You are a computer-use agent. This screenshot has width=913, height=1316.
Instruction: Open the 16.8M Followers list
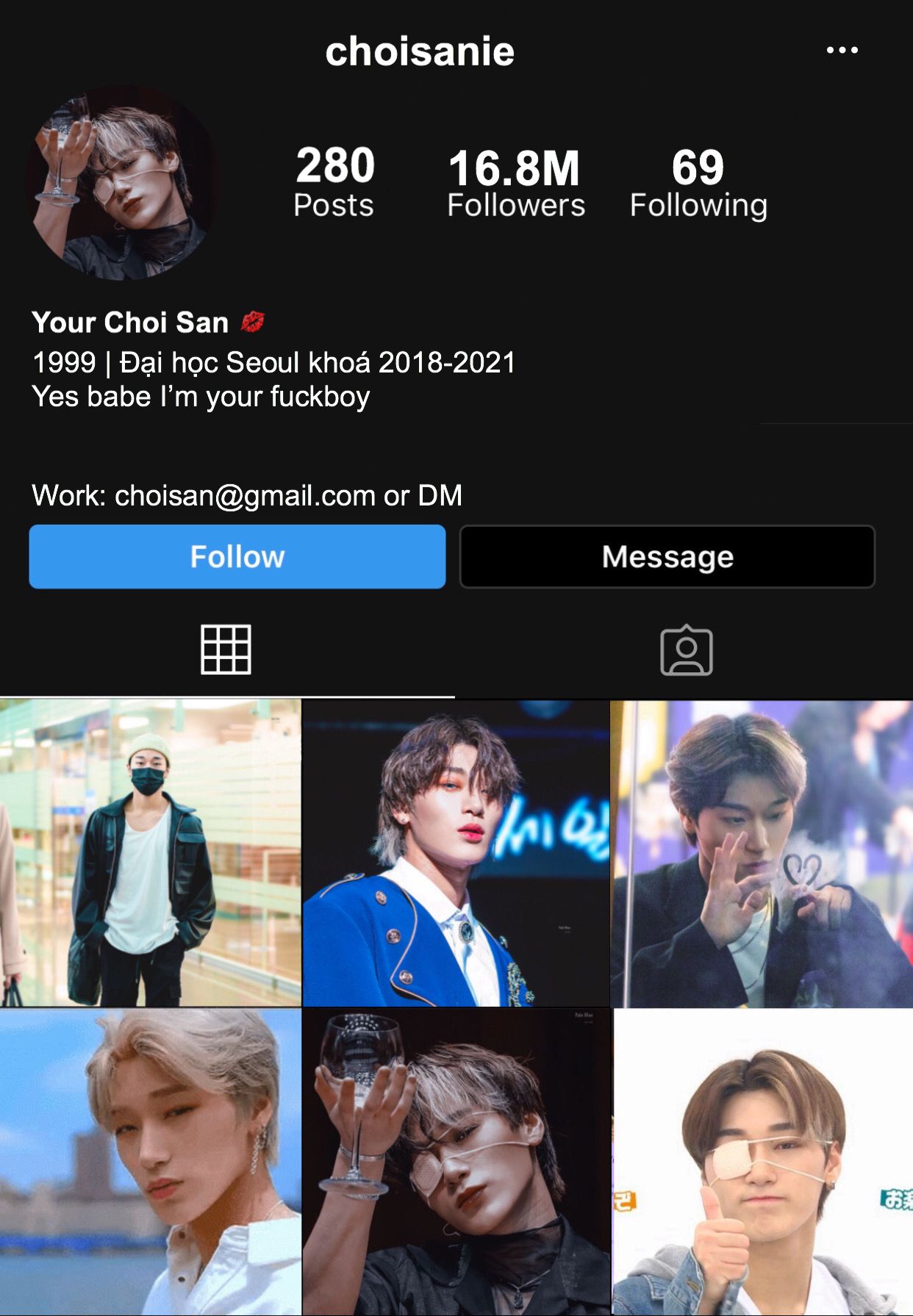point(515,182)
